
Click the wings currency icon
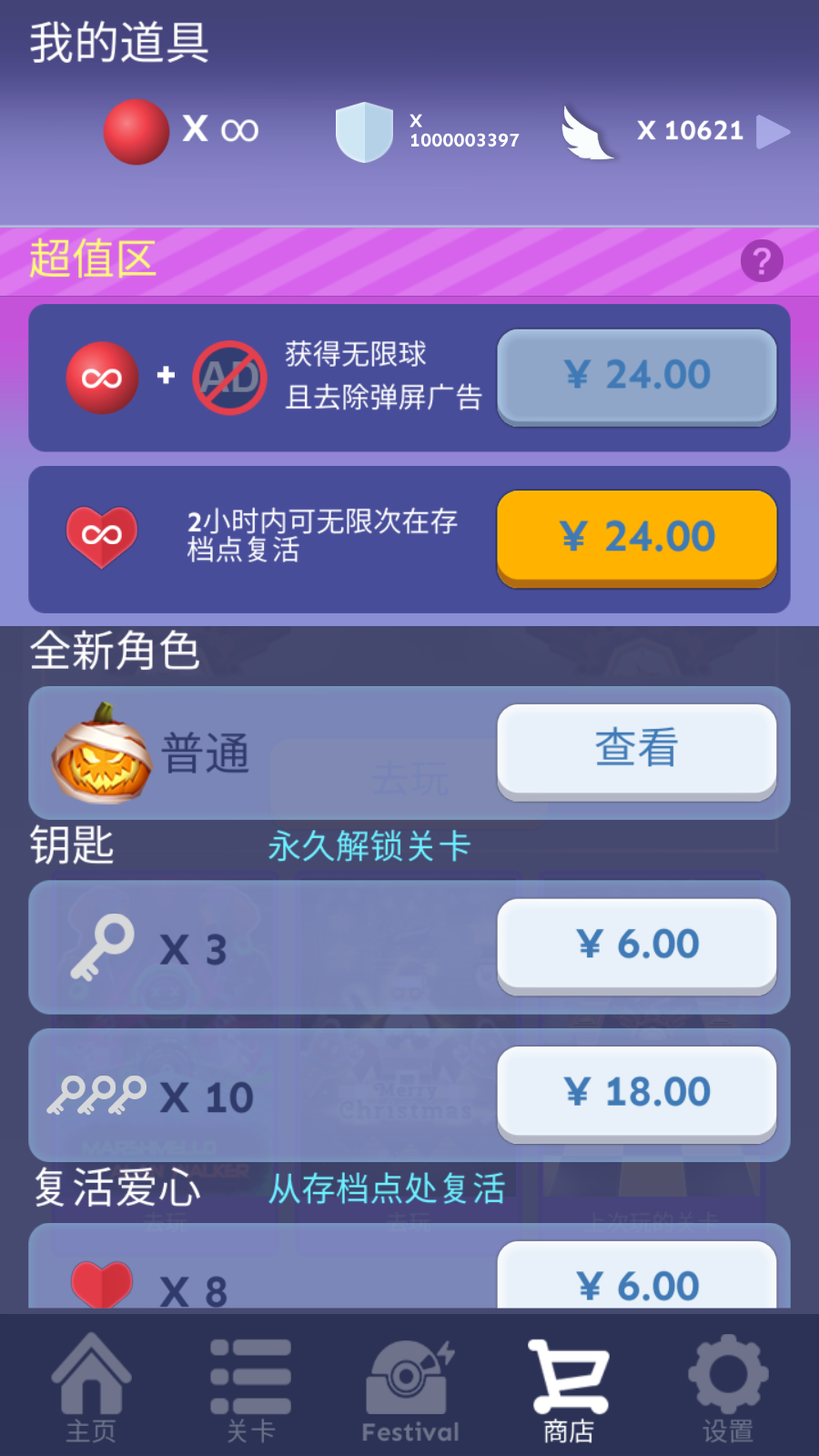point(587,132)
